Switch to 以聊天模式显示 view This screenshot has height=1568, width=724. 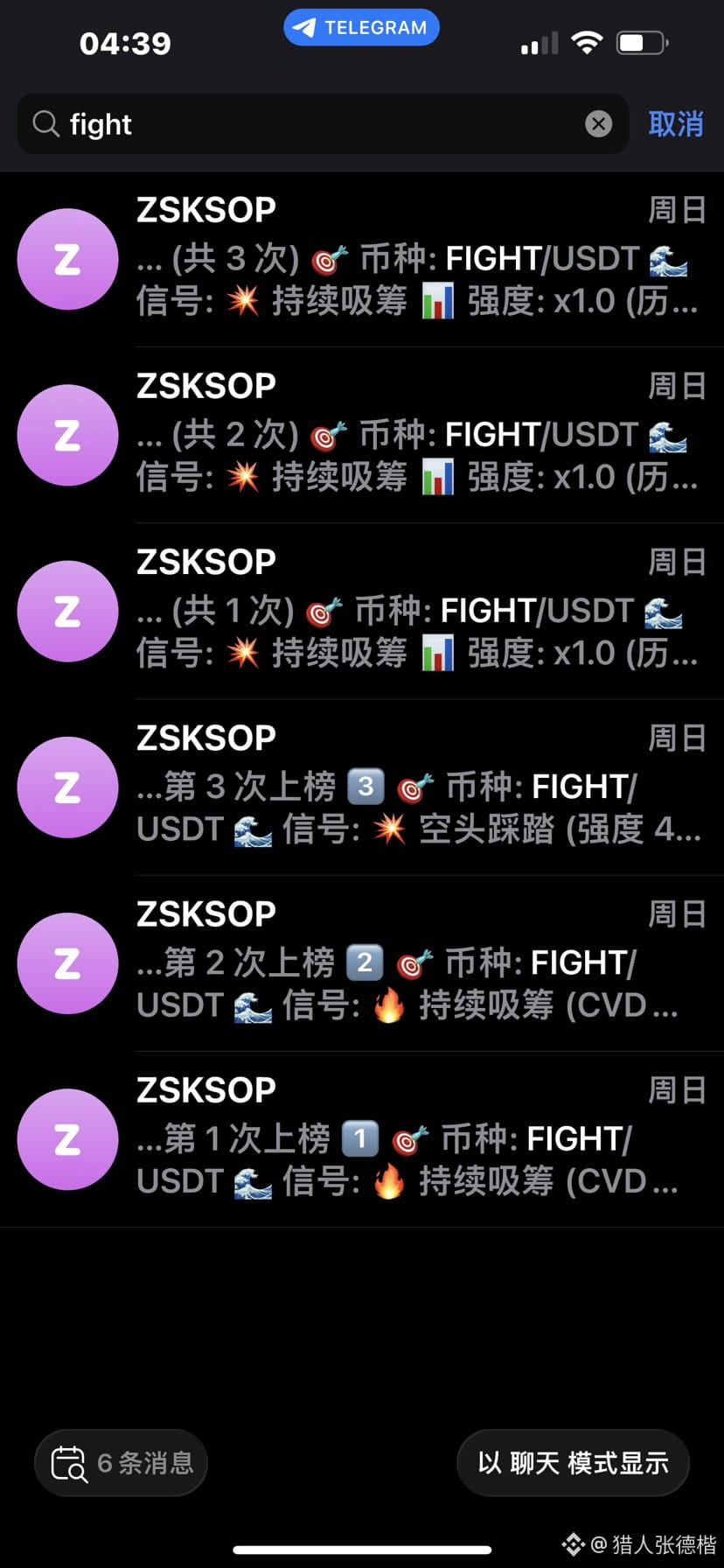tap(573, 1462)
